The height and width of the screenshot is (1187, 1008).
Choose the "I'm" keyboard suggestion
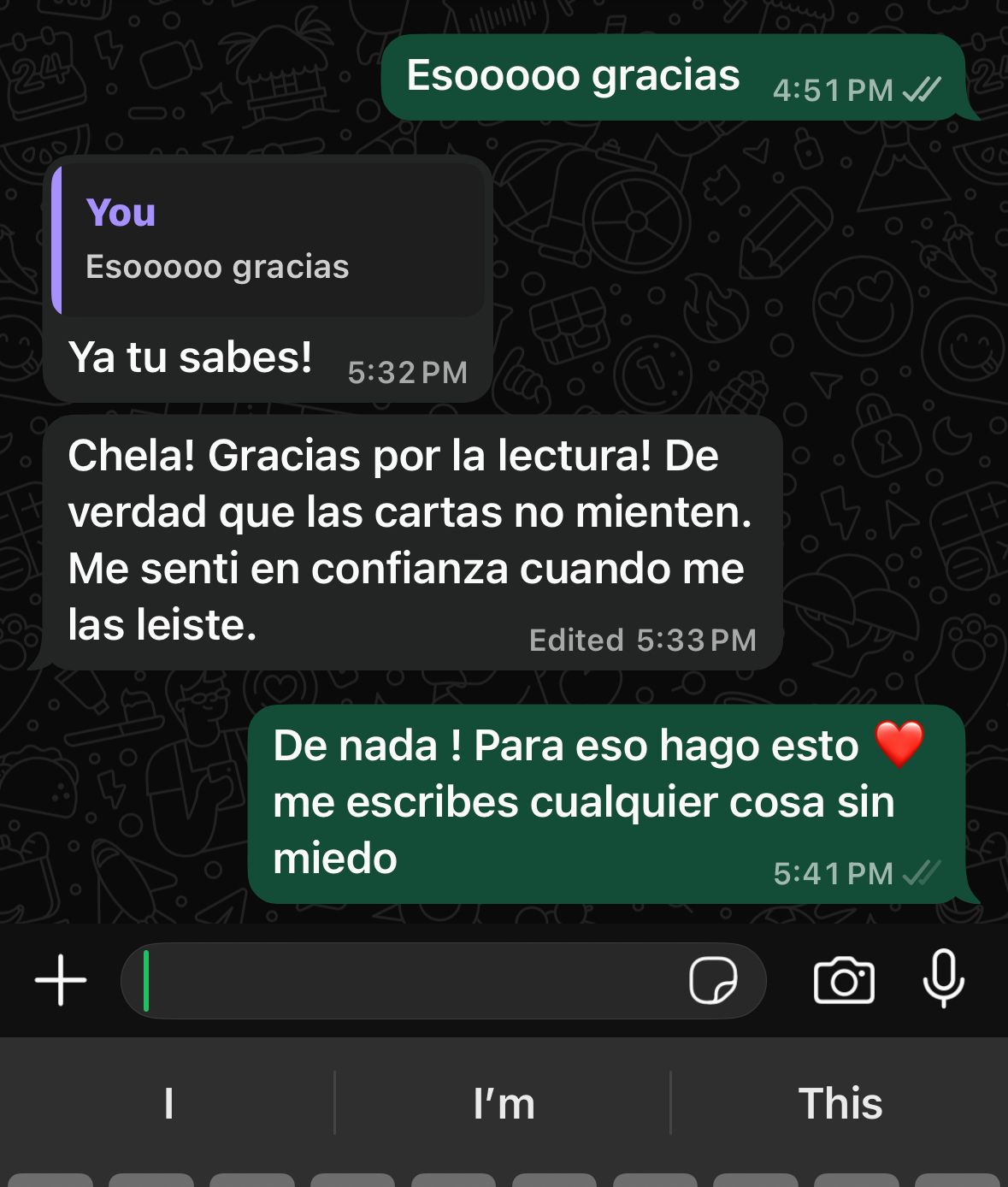[x=504, y=1103]
